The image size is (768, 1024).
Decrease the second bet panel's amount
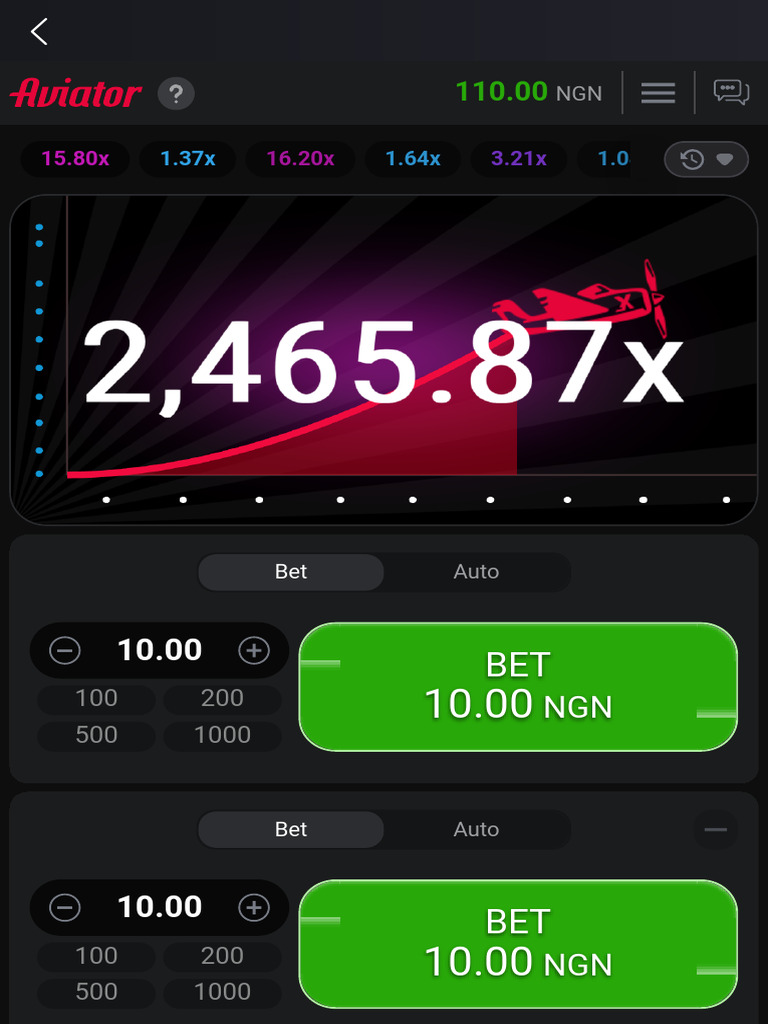click(65, 908)
